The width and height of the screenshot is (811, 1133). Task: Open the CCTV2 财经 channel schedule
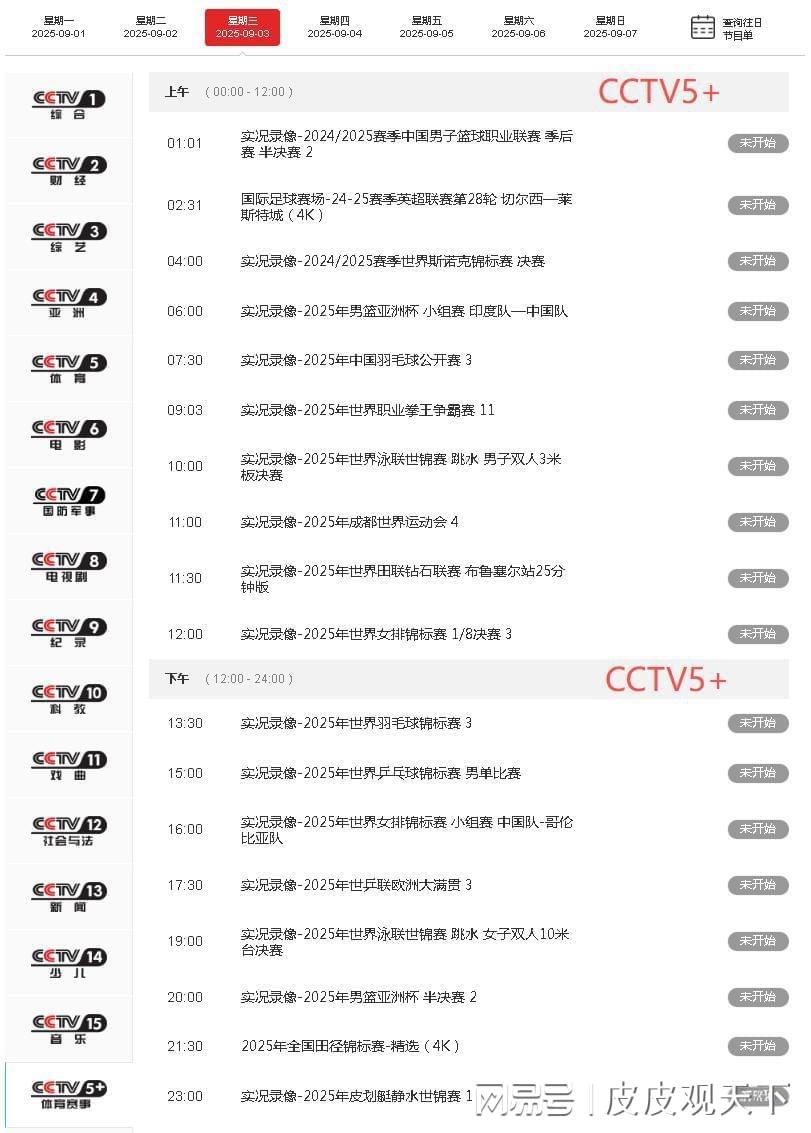tap(68, 171)
